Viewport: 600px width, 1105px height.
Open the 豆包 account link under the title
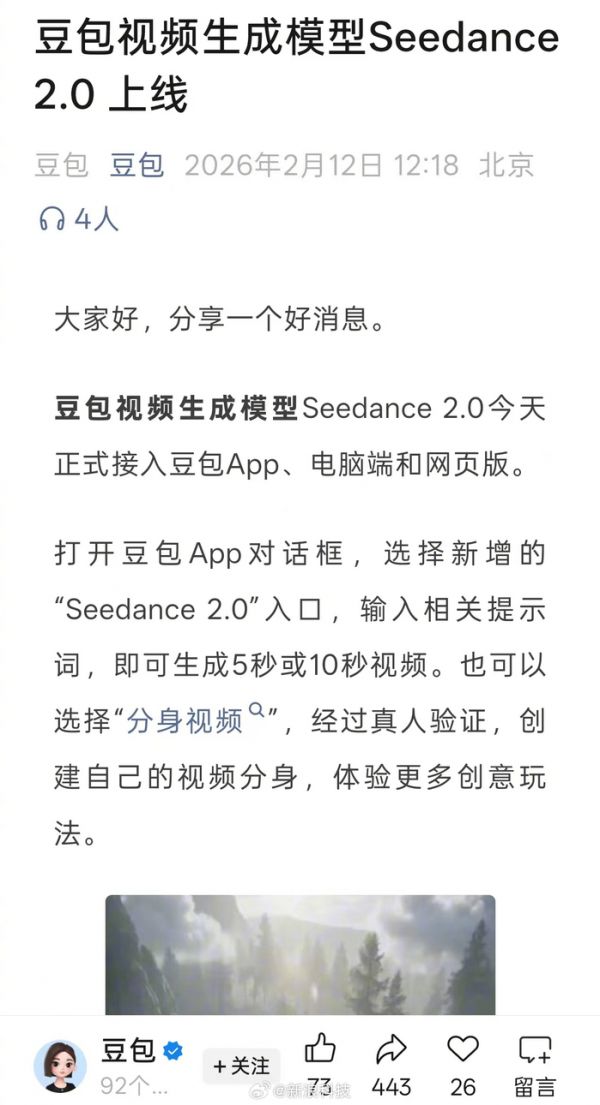coord(137,165)
